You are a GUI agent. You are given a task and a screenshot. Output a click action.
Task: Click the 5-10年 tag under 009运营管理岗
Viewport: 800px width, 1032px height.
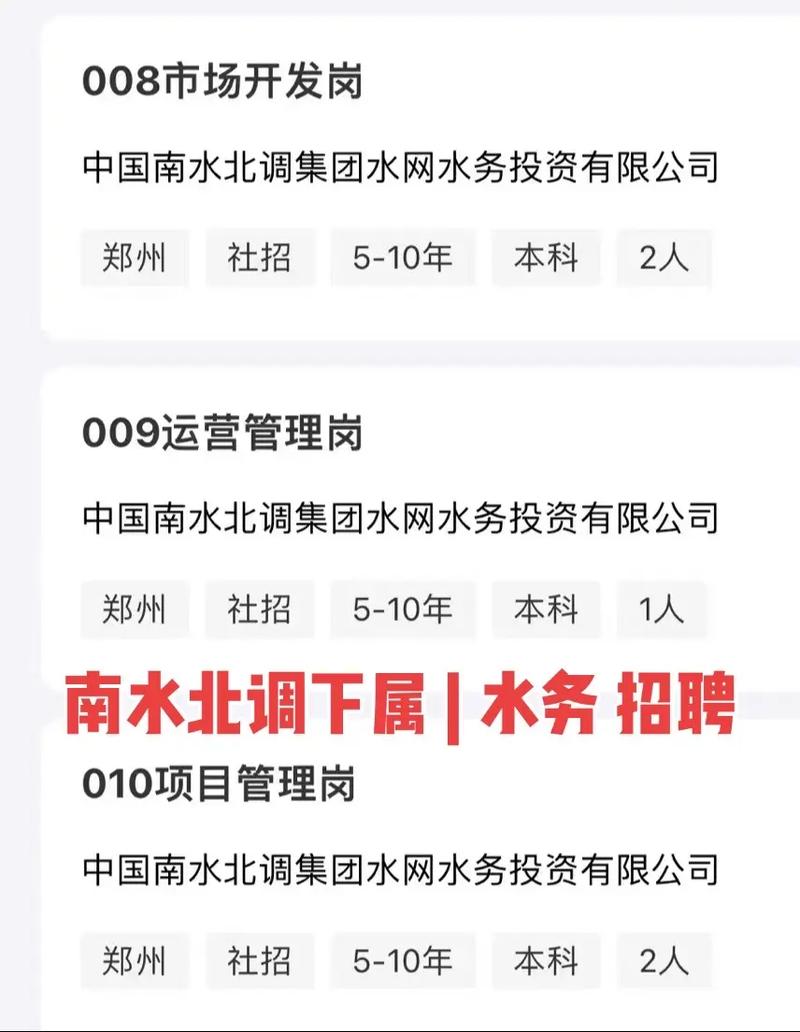[x=403, y=607]
